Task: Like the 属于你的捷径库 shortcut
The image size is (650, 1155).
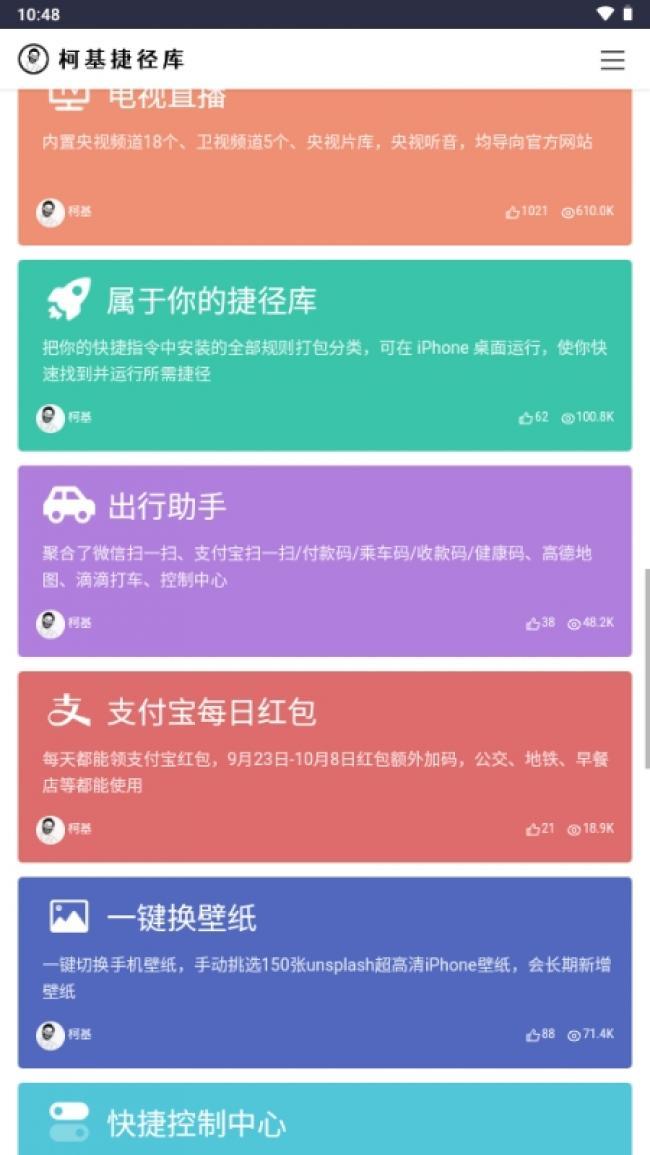Action: (x=526, y=418)
